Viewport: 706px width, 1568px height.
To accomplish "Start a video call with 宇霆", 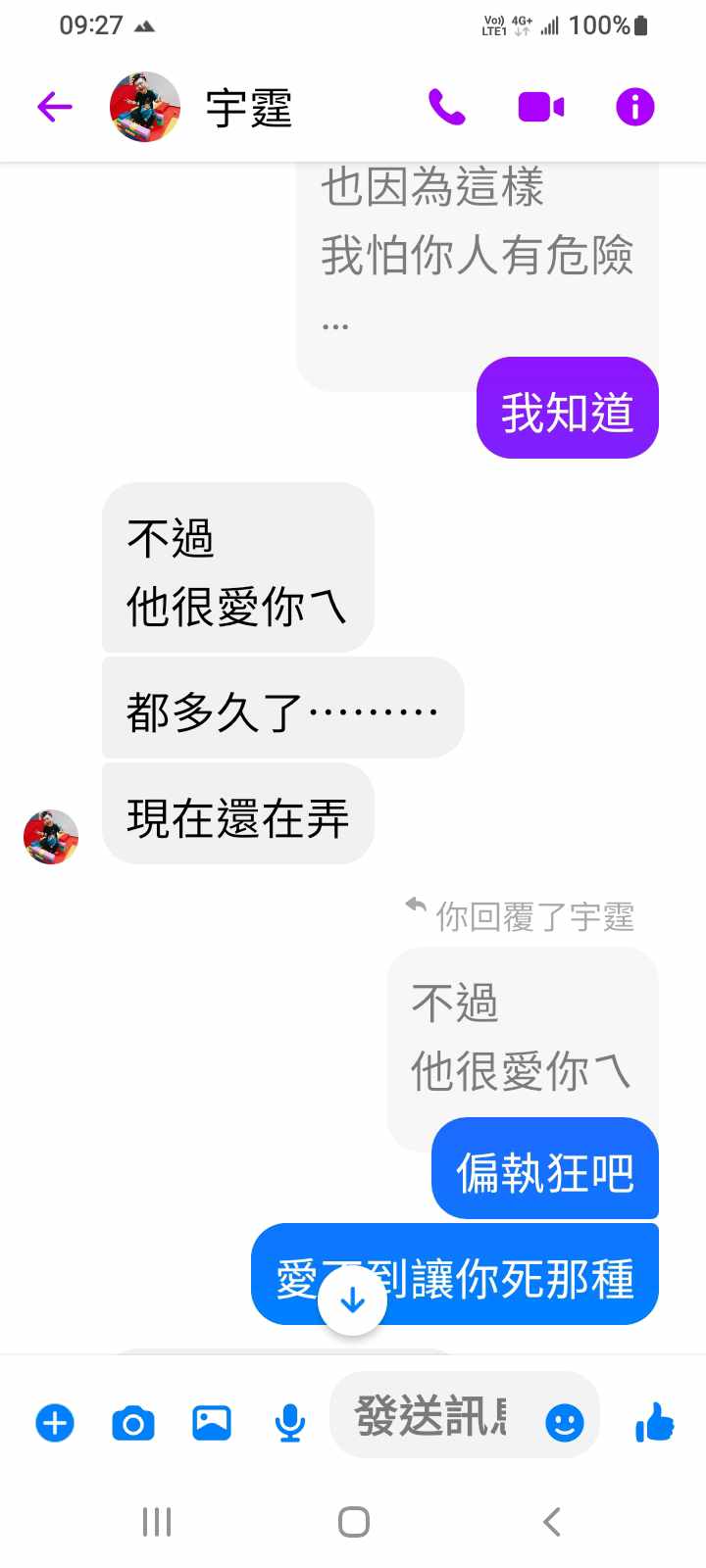I will coord(540,107).
